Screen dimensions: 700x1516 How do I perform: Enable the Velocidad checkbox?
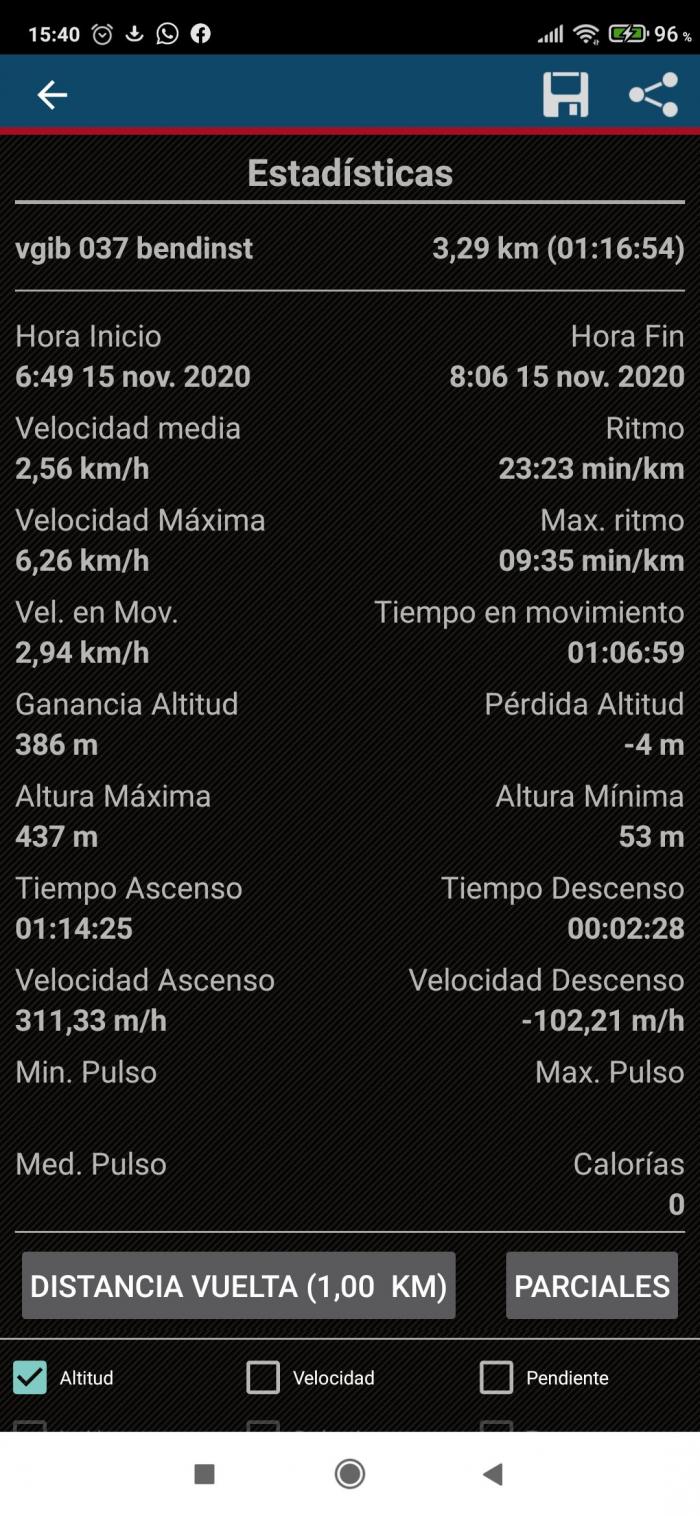click(263, 1377)
